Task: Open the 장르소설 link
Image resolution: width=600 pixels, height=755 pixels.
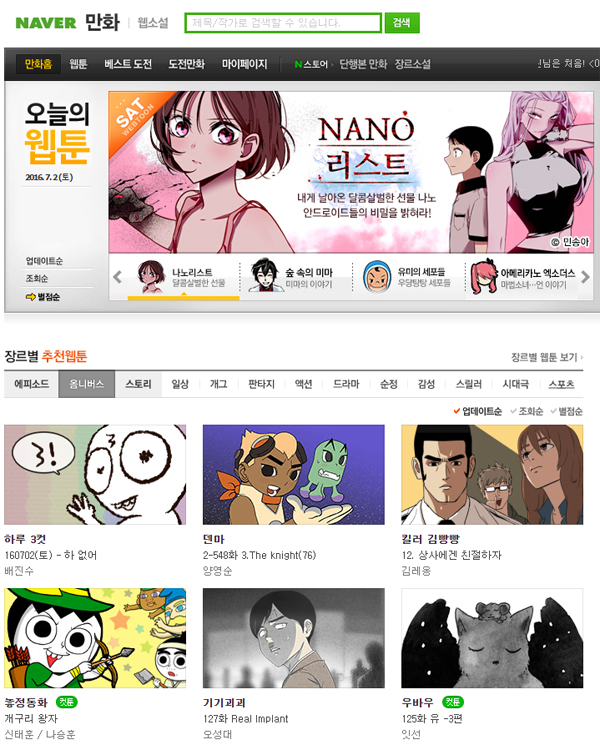Action: [x=412, y=64]
